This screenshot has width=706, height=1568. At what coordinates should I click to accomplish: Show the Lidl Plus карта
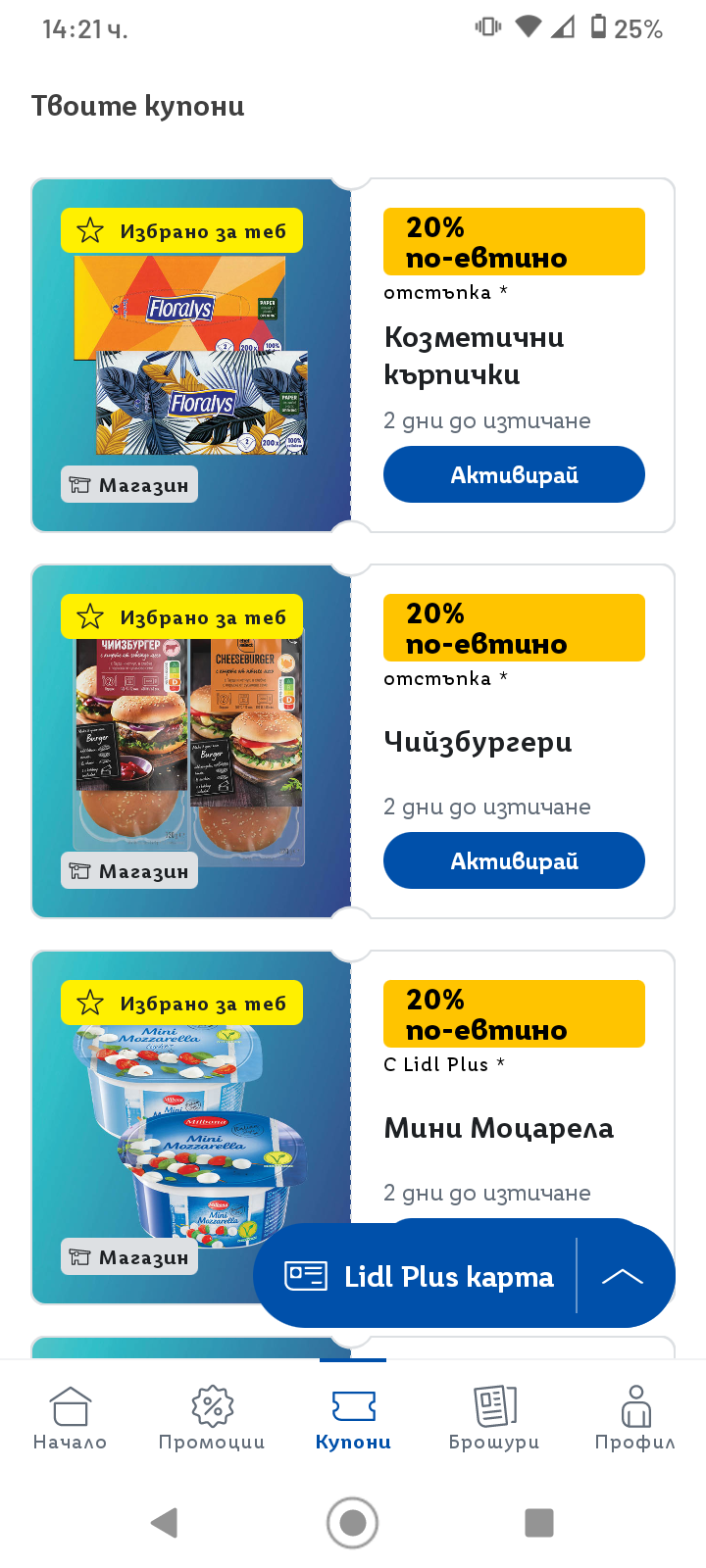click(x=422, y=1276)
